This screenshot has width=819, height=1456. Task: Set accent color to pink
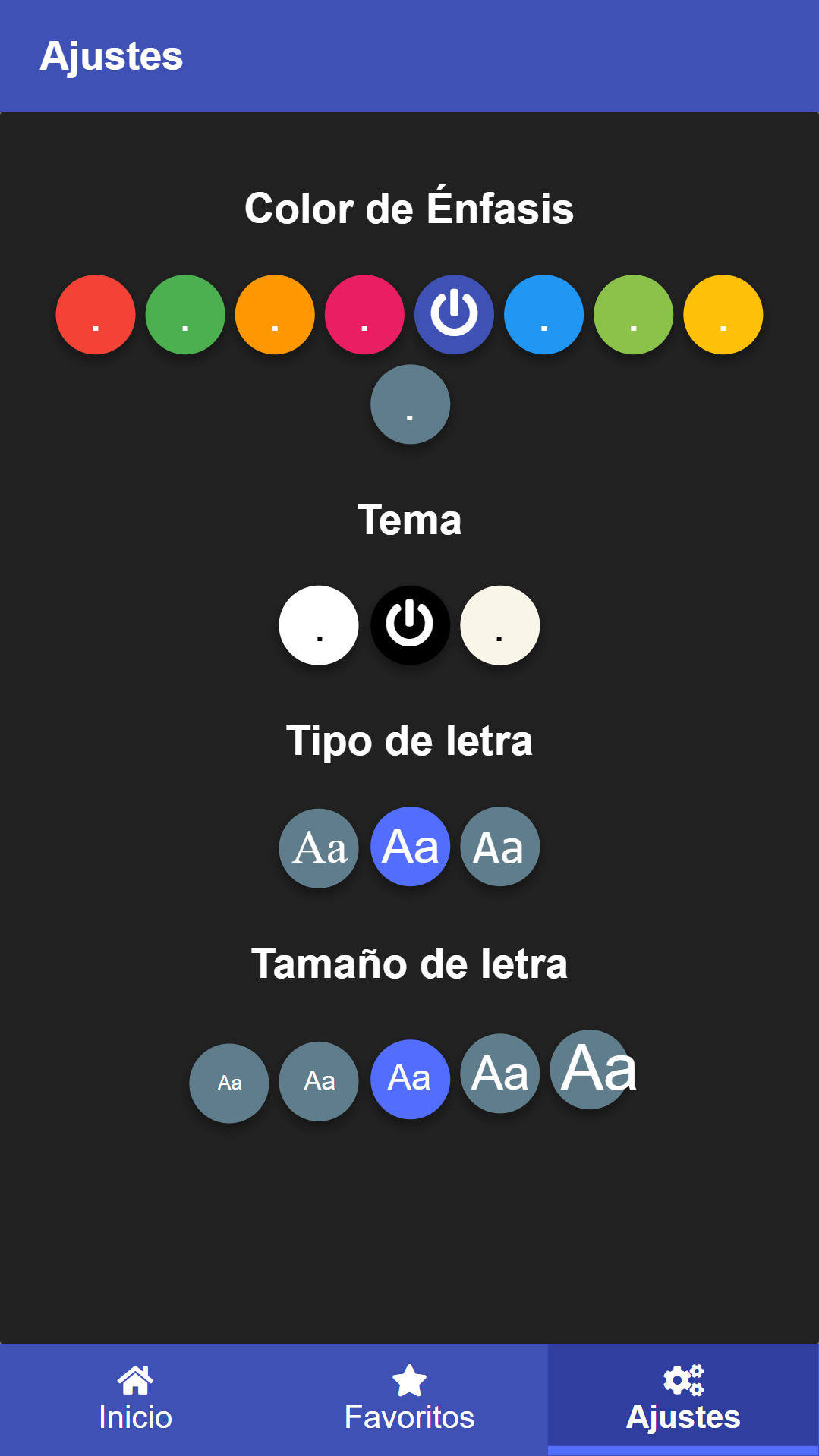coord(364,315)
